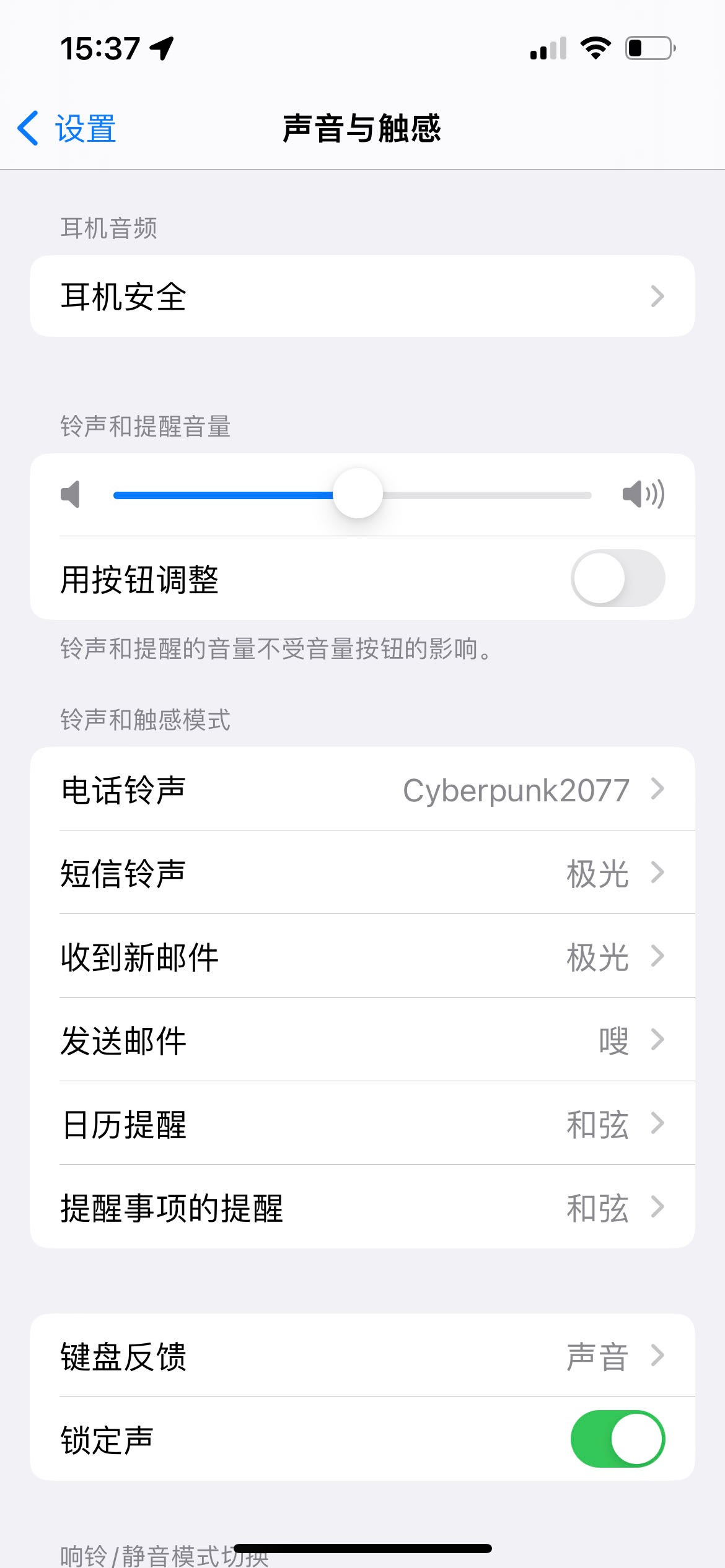This screenshot has width=725, height=1568.
Task: Turn off the 锁定声 switch
Action: pyautogui.click(x=617, y=1439)
